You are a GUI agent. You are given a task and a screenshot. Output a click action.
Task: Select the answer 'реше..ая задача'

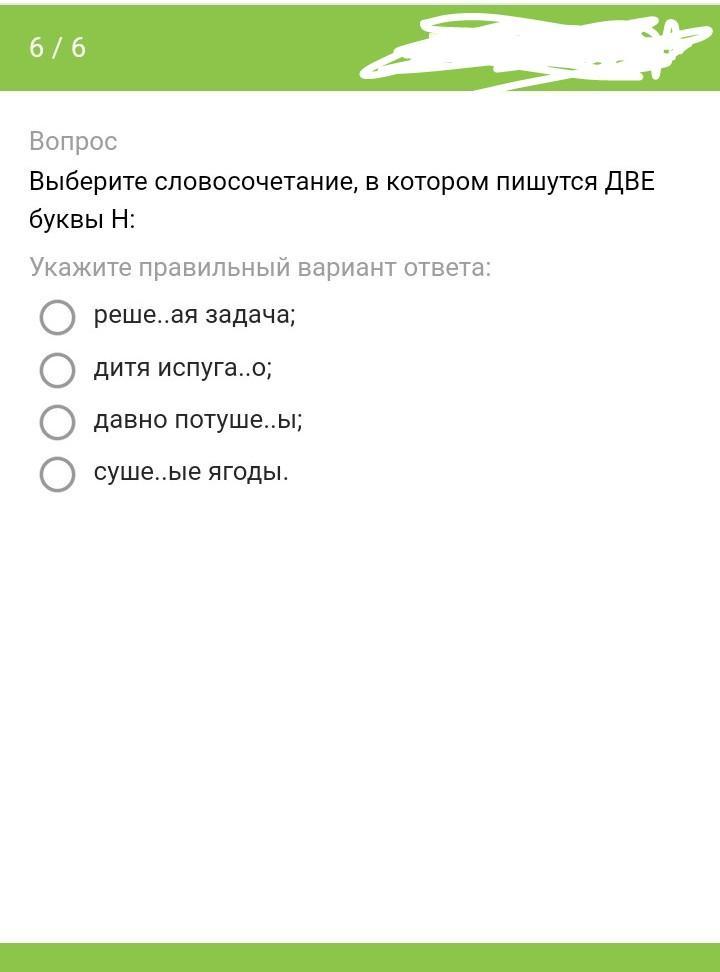[57, 317]
